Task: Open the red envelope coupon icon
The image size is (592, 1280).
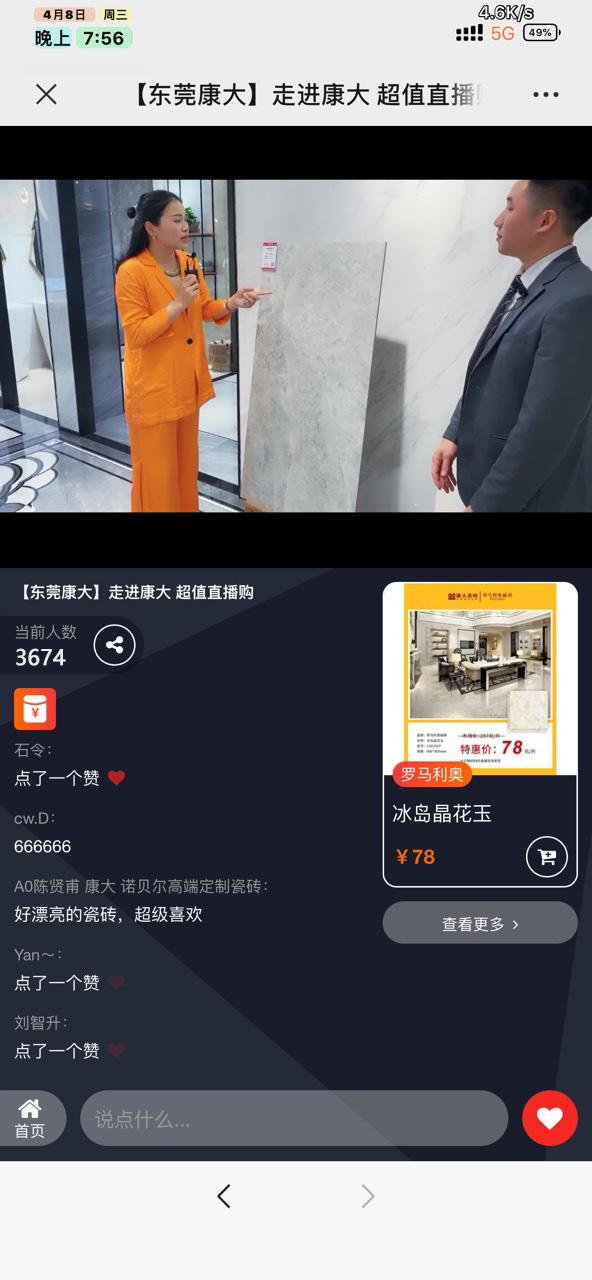Action: (35, 709)
